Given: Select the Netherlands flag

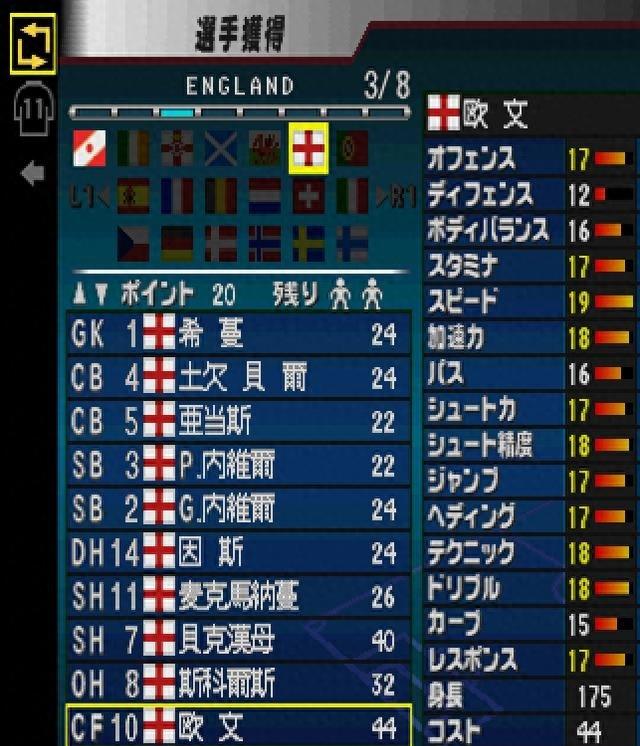Looking at the screenshot, I should (x=264, y=196).
